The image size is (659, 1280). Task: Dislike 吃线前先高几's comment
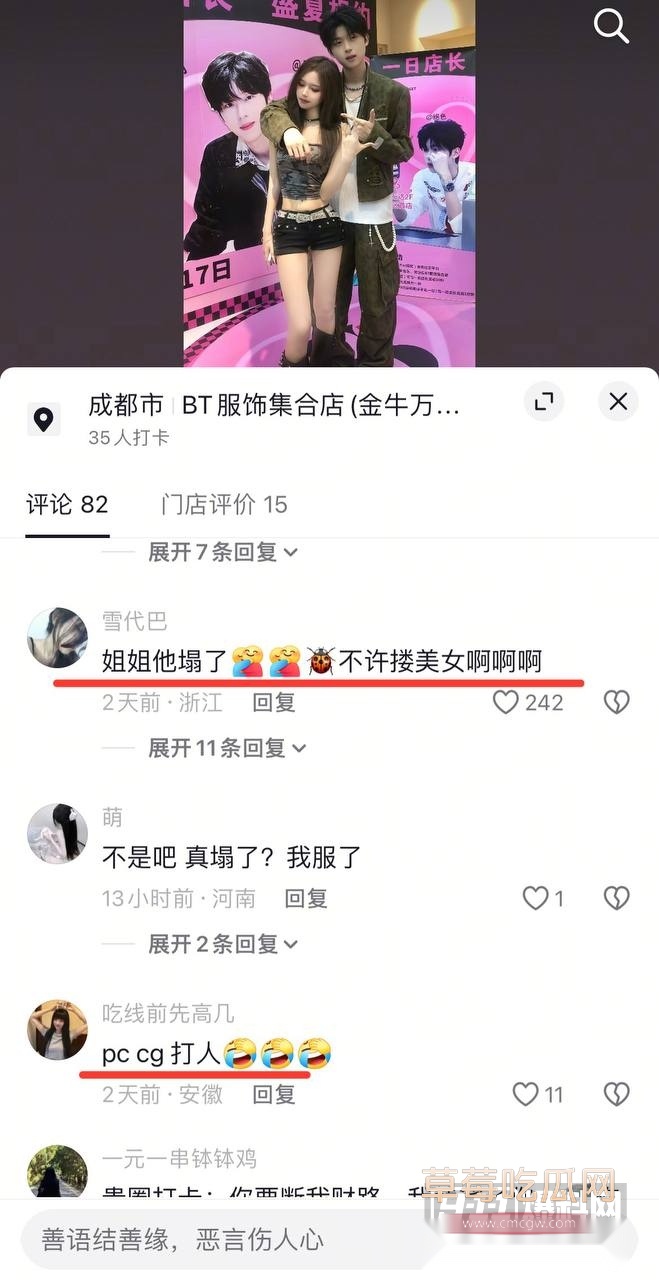pyautogui.click(x=617, y=1094)
